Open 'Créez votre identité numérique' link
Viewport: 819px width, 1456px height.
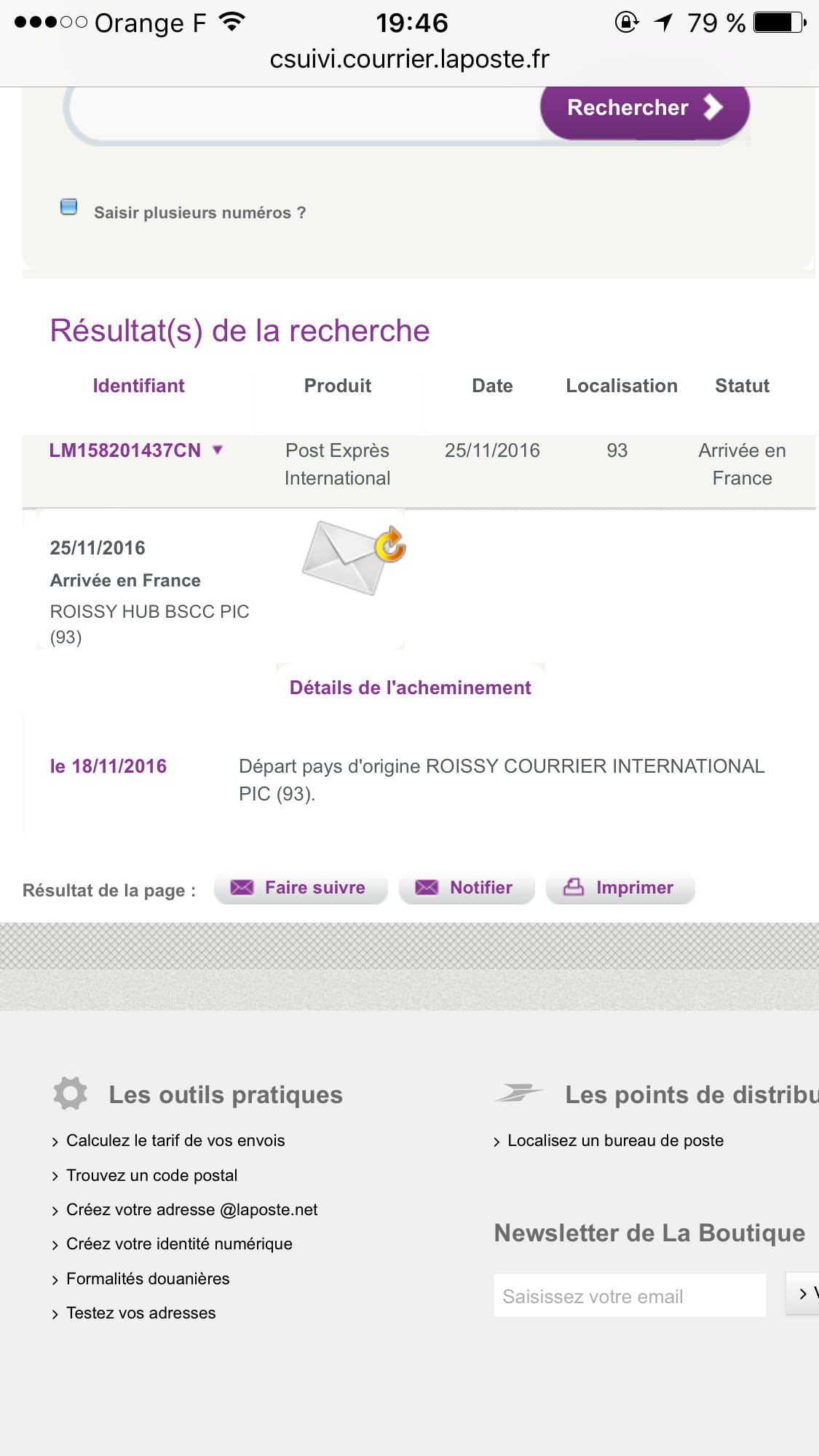click(x=179, y=1244)
